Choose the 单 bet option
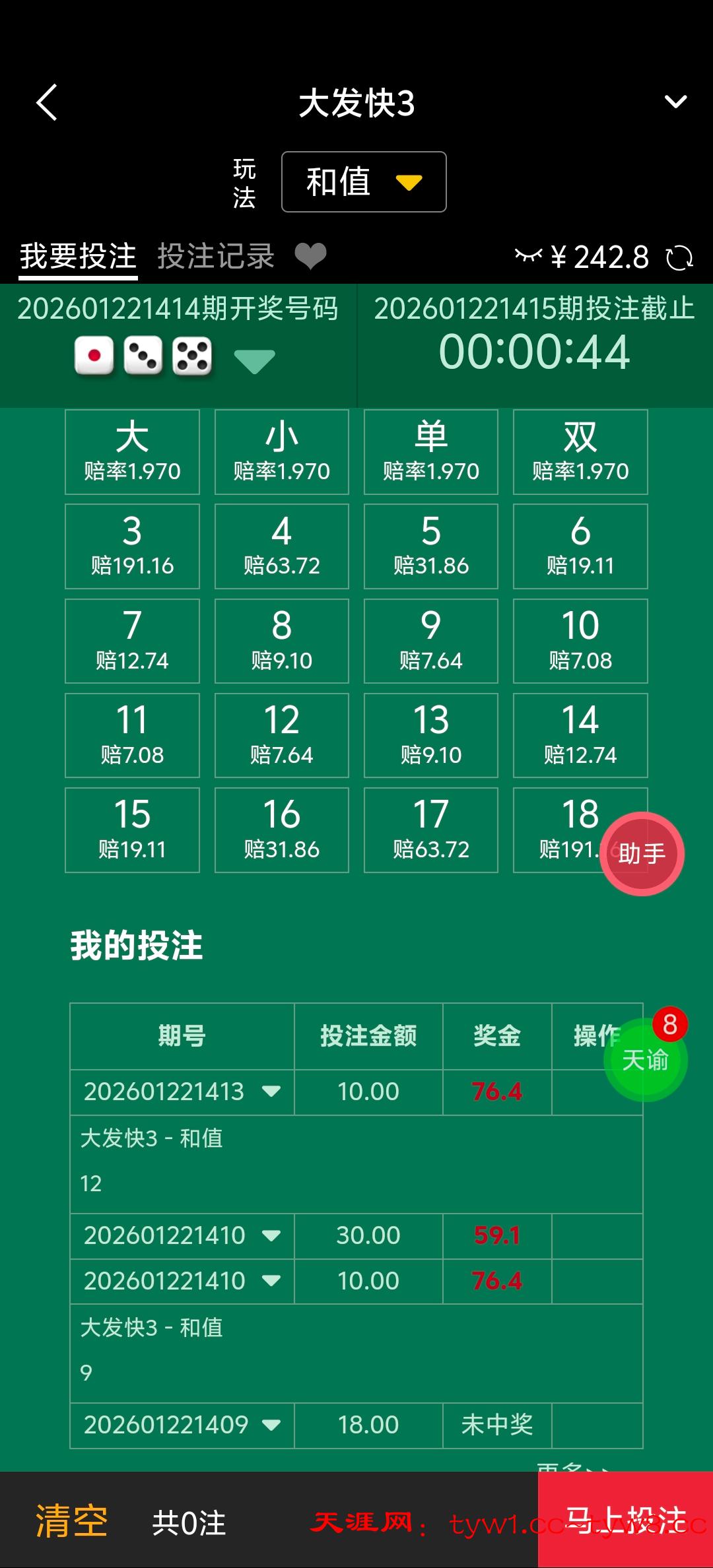 pyautogui.click(x=431, y=452)
